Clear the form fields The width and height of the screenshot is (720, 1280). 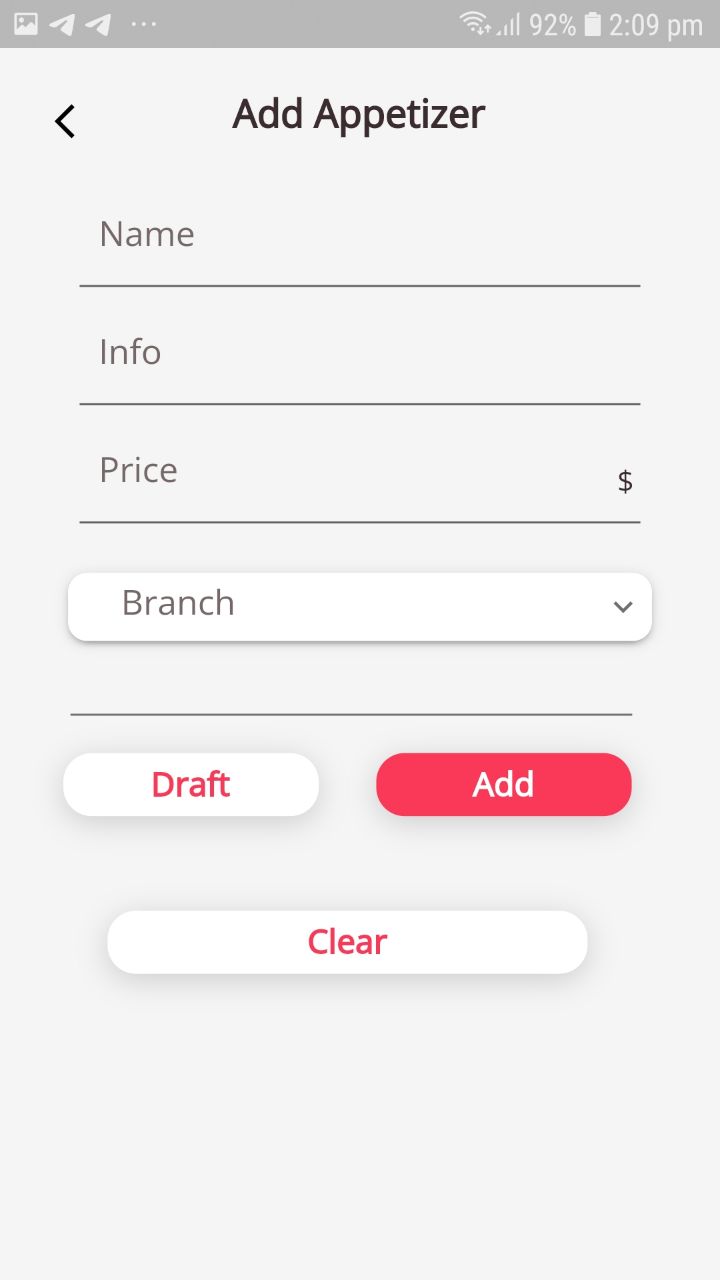pyautogui.click(x=347, y=942)
